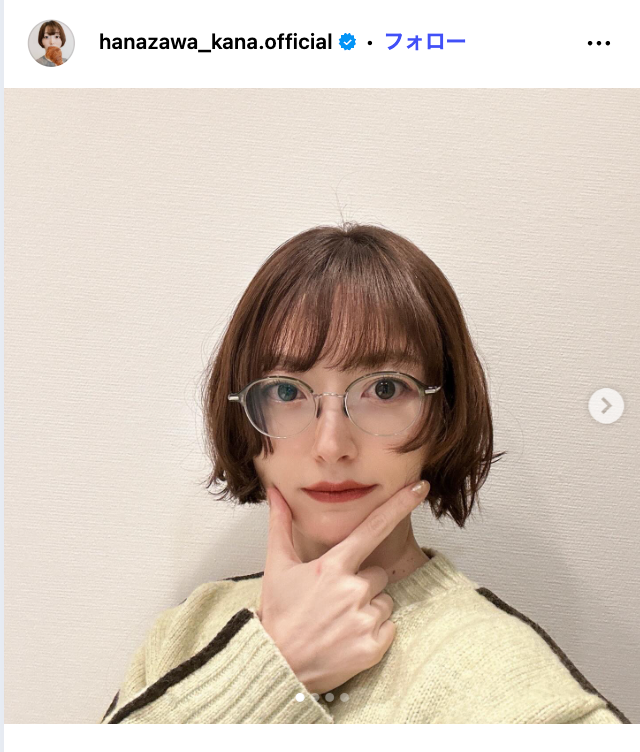Follow this account with フォロー
Image resolution: width=640 pixels, height=752 pixels.
coord(425,42)
